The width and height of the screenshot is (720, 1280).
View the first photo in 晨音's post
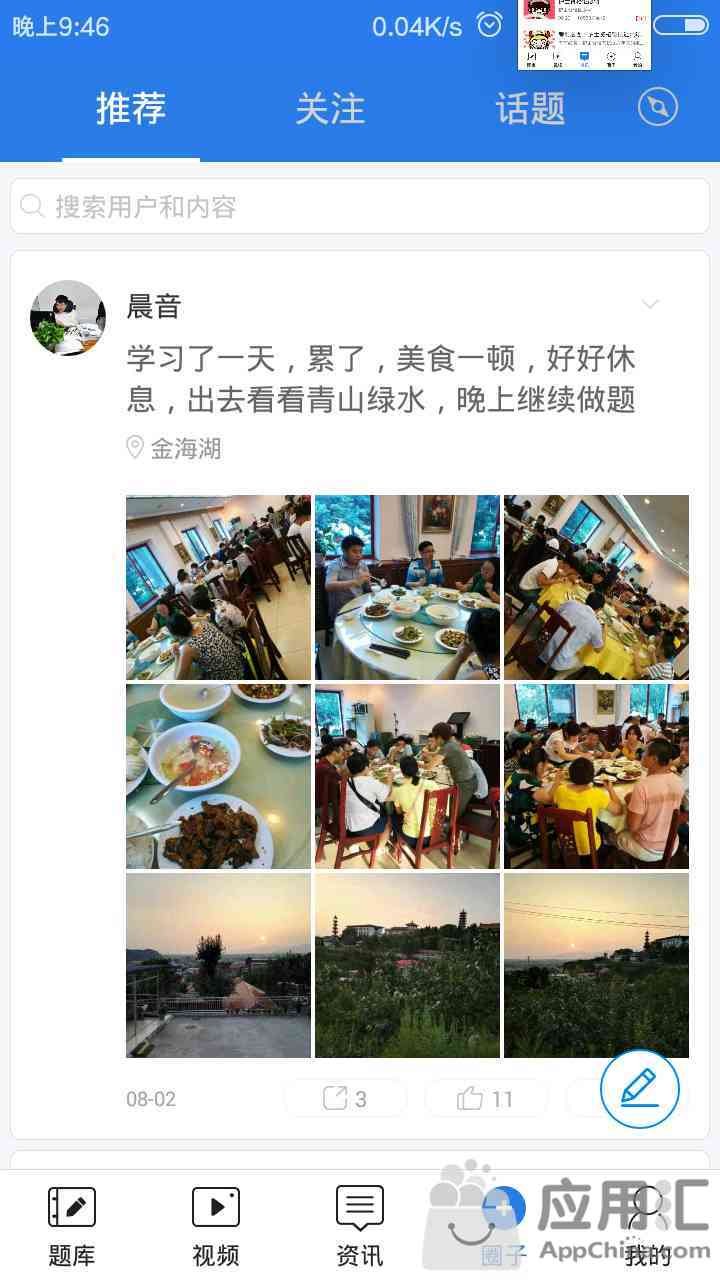[x=218, y=587]
